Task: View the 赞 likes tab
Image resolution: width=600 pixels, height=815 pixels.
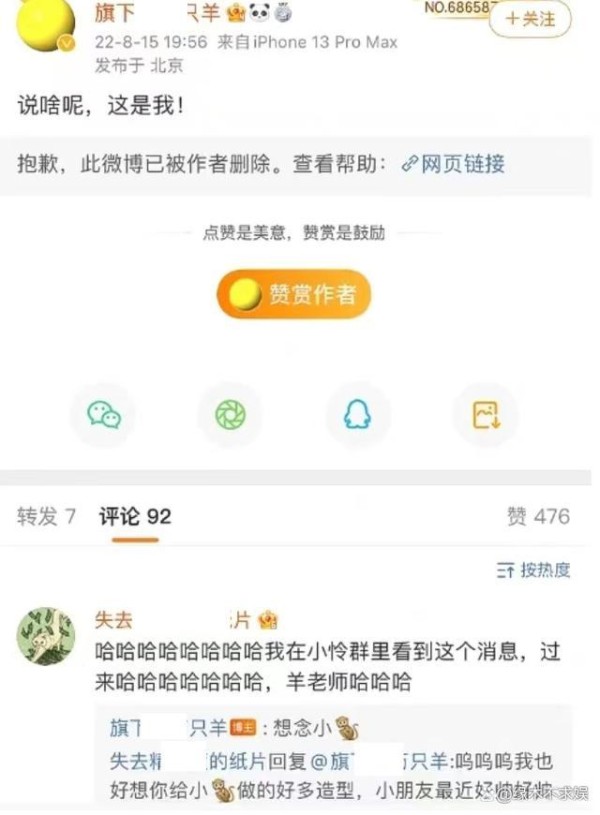Action: coord(538,516)
